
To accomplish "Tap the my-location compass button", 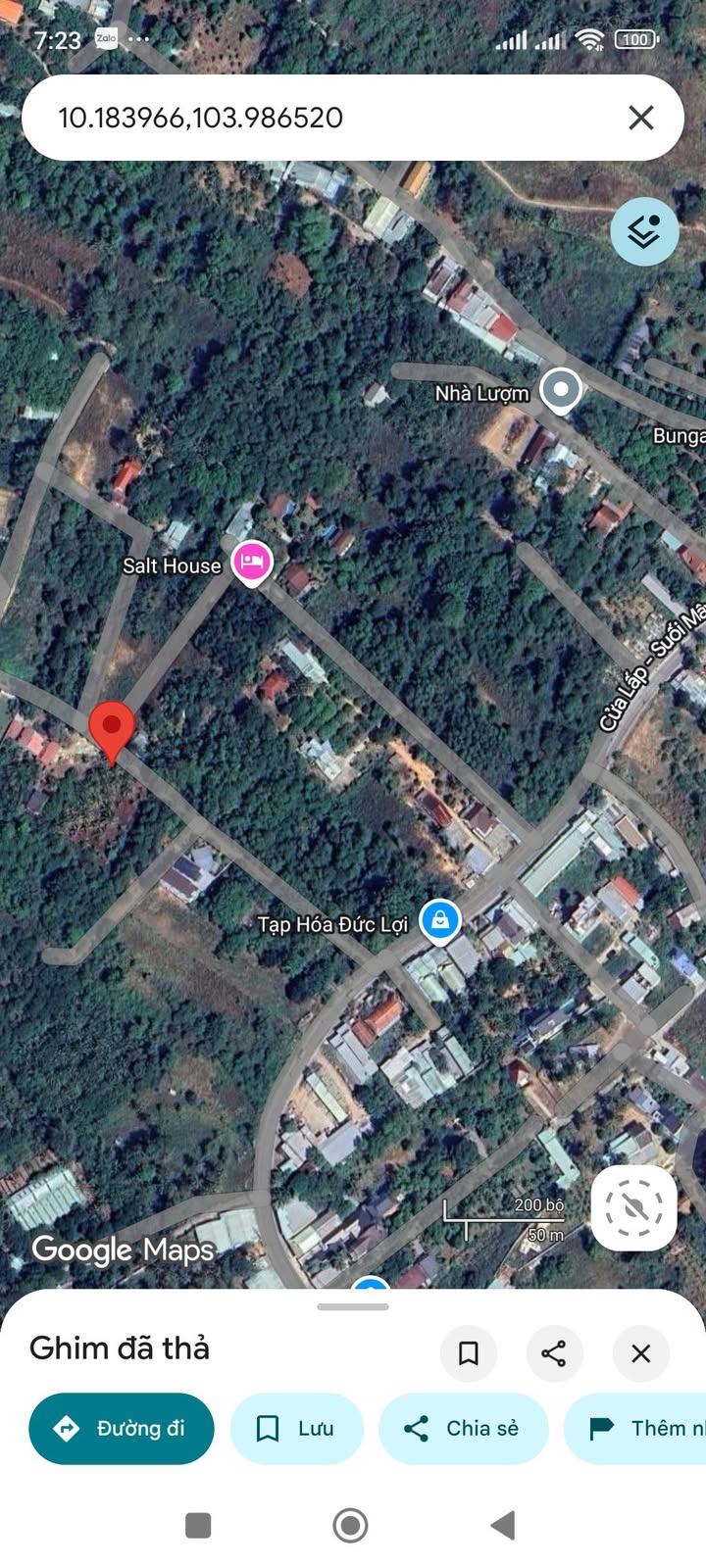I will 633,1207.
